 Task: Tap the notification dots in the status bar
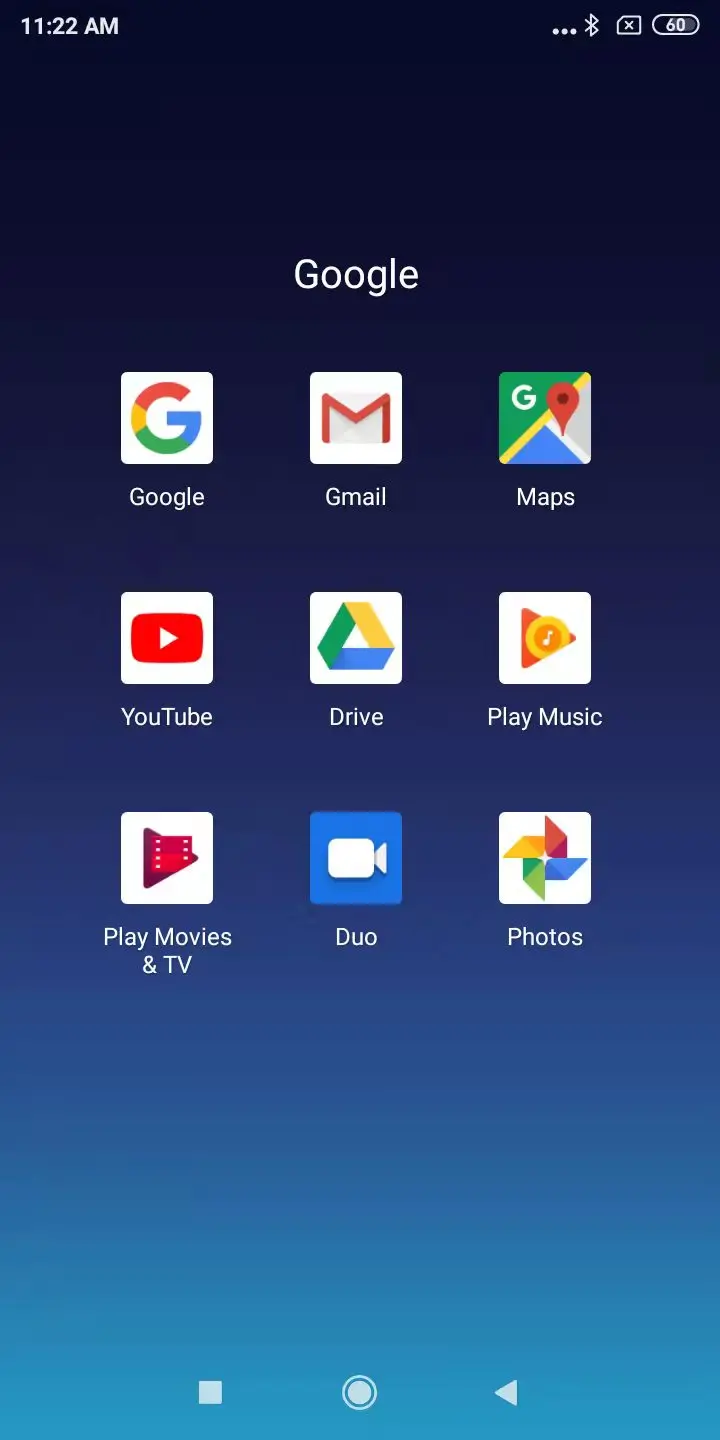[x=562, y=30]
